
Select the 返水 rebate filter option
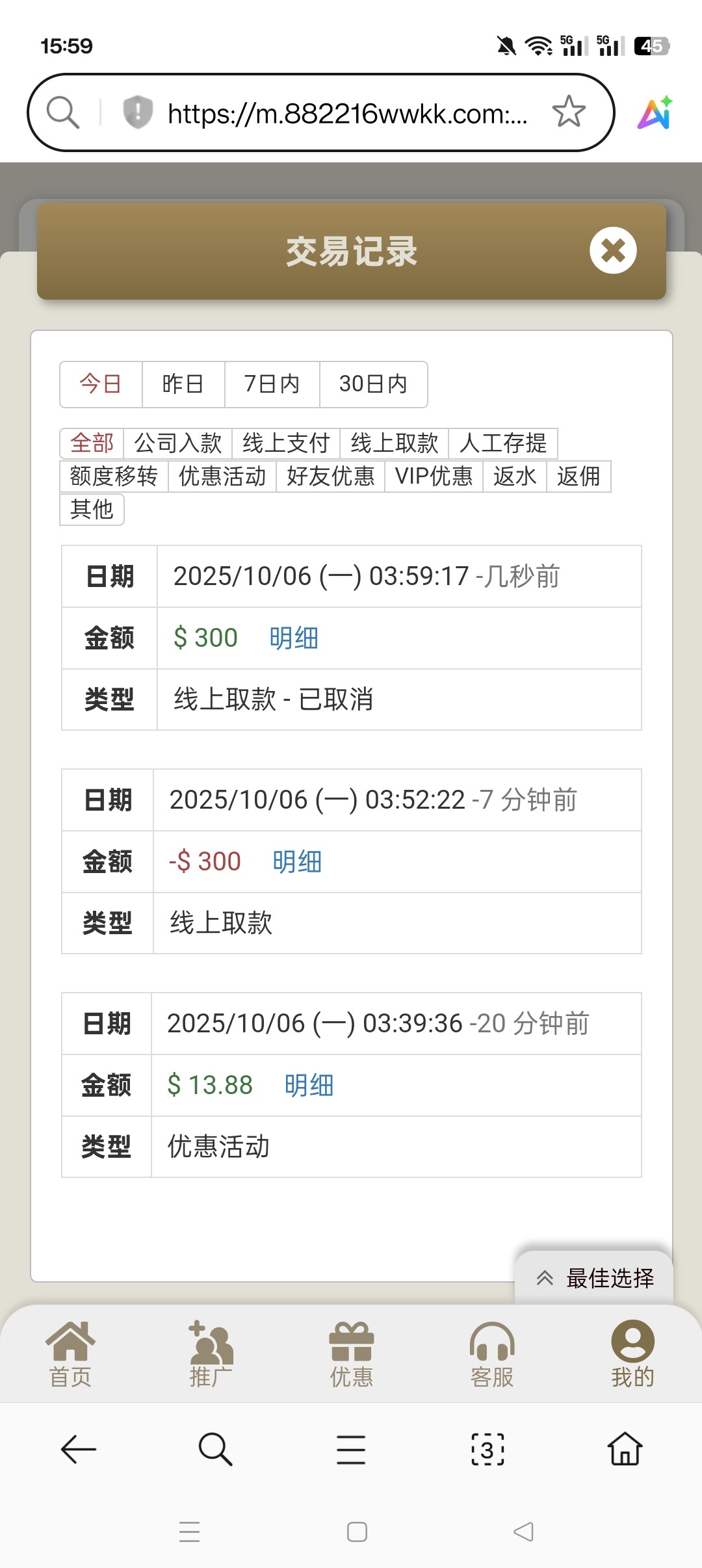pos(514,477)
